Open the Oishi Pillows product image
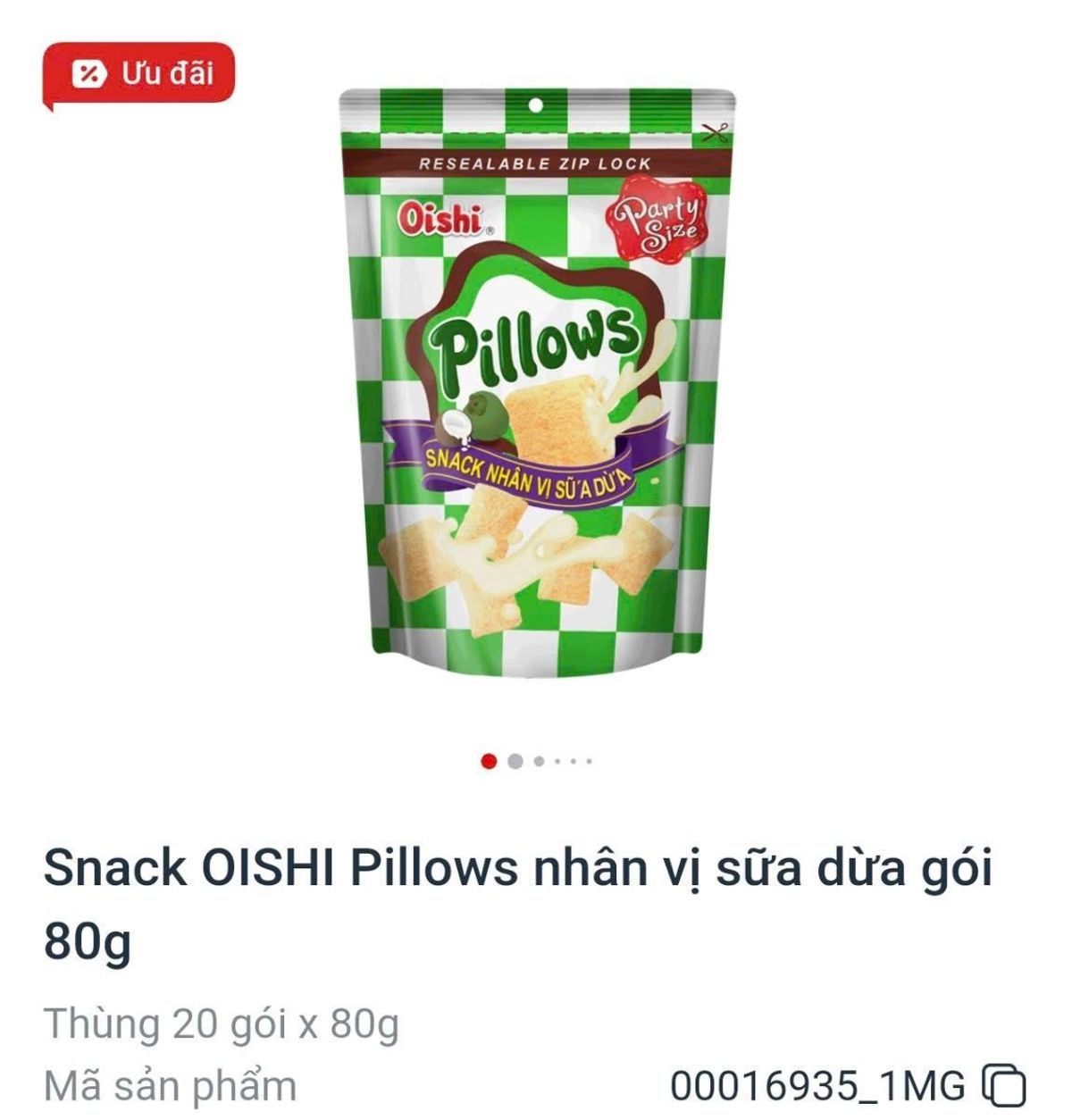Screen dimensions: 1072x1120 coord(536,384)
